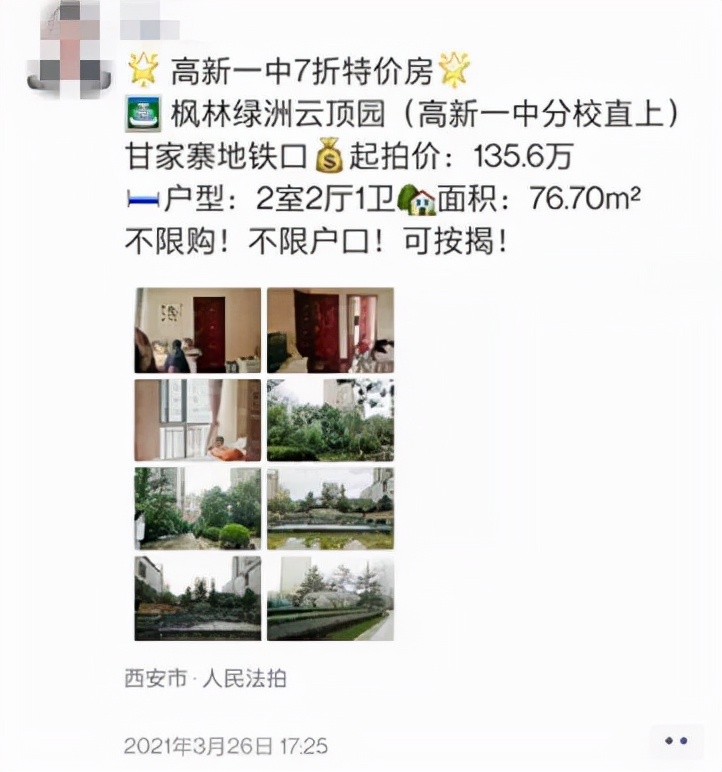Screen dimensions: 722x772
Task: Click the money bag emoji before 起拍价
Action: click(328, 157)
